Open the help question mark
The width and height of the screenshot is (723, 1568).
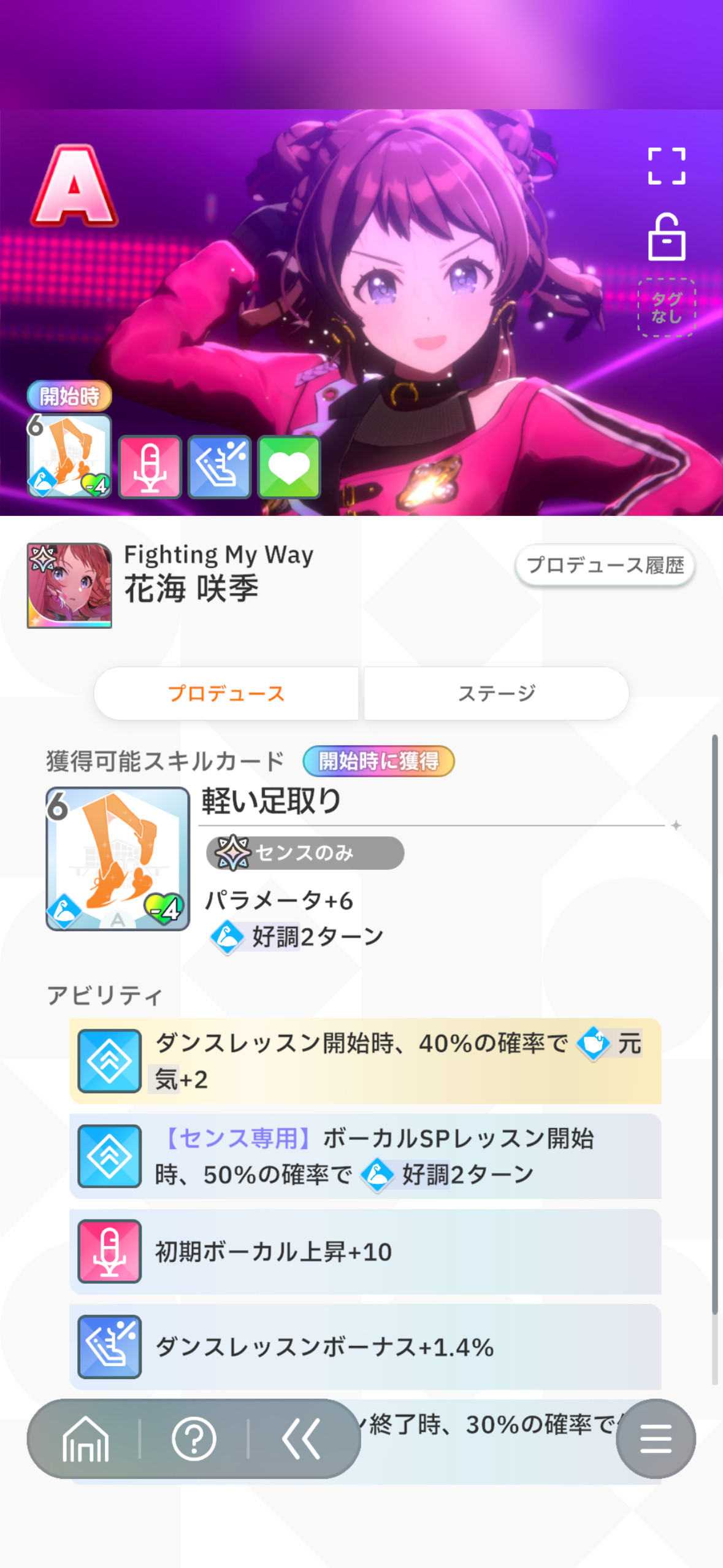[x=194, y=1439]
